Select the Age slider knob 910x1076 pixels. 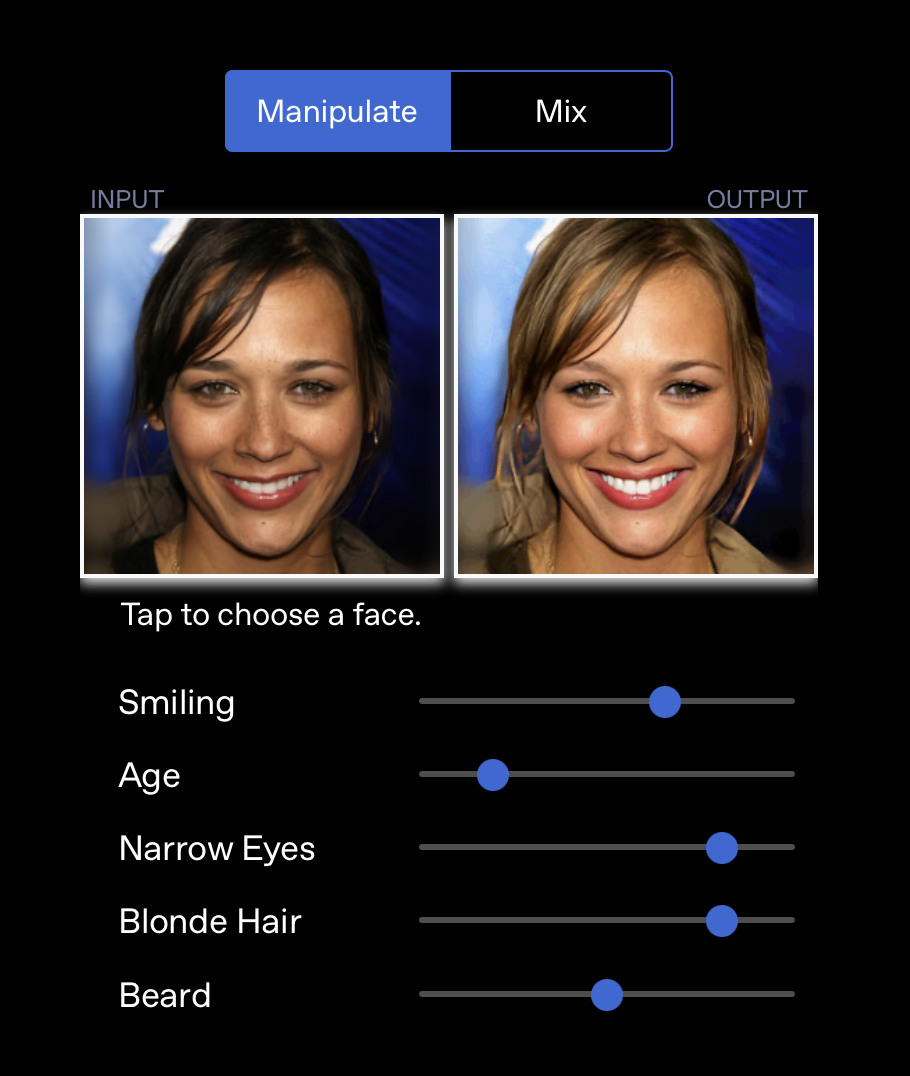(493, 775)
